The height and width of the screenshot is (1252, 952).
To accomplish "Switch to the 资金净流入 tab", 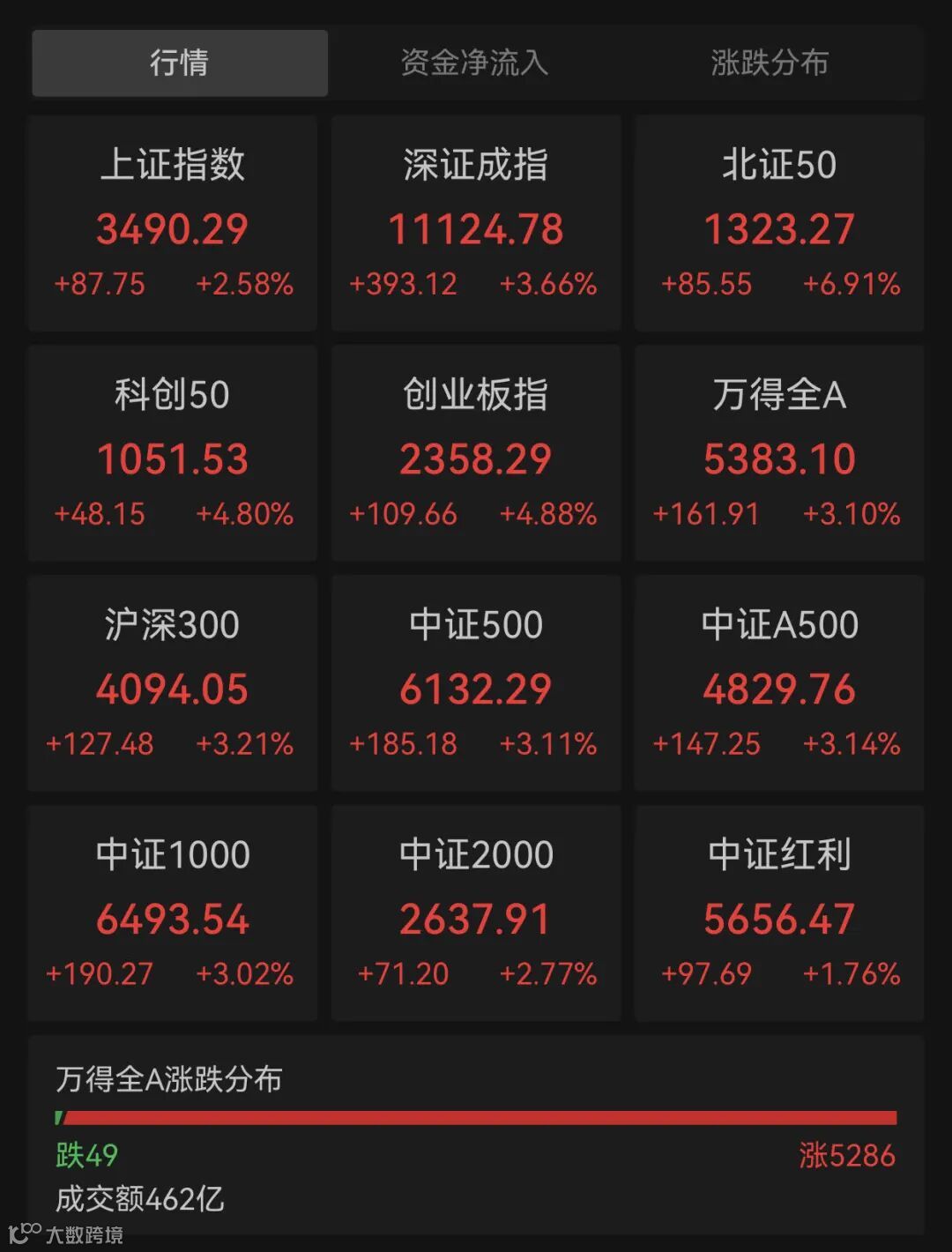I will (x=475, y=63).
